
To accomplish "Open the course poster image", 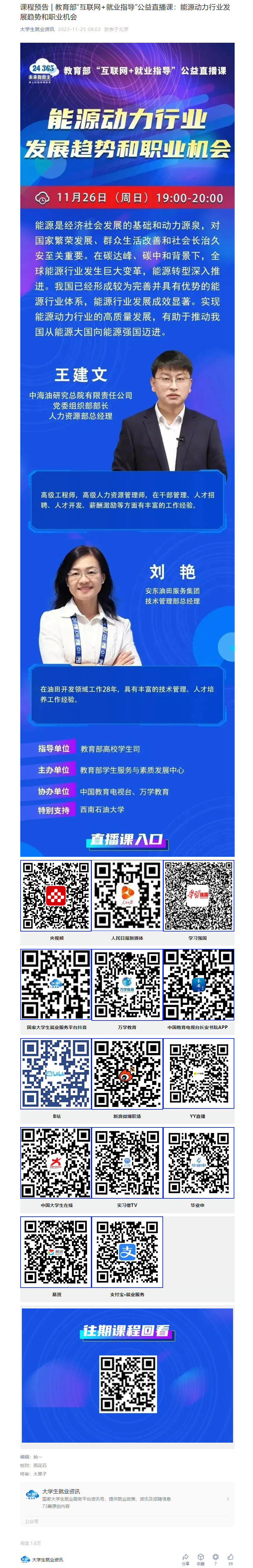I will pos(127,426).
